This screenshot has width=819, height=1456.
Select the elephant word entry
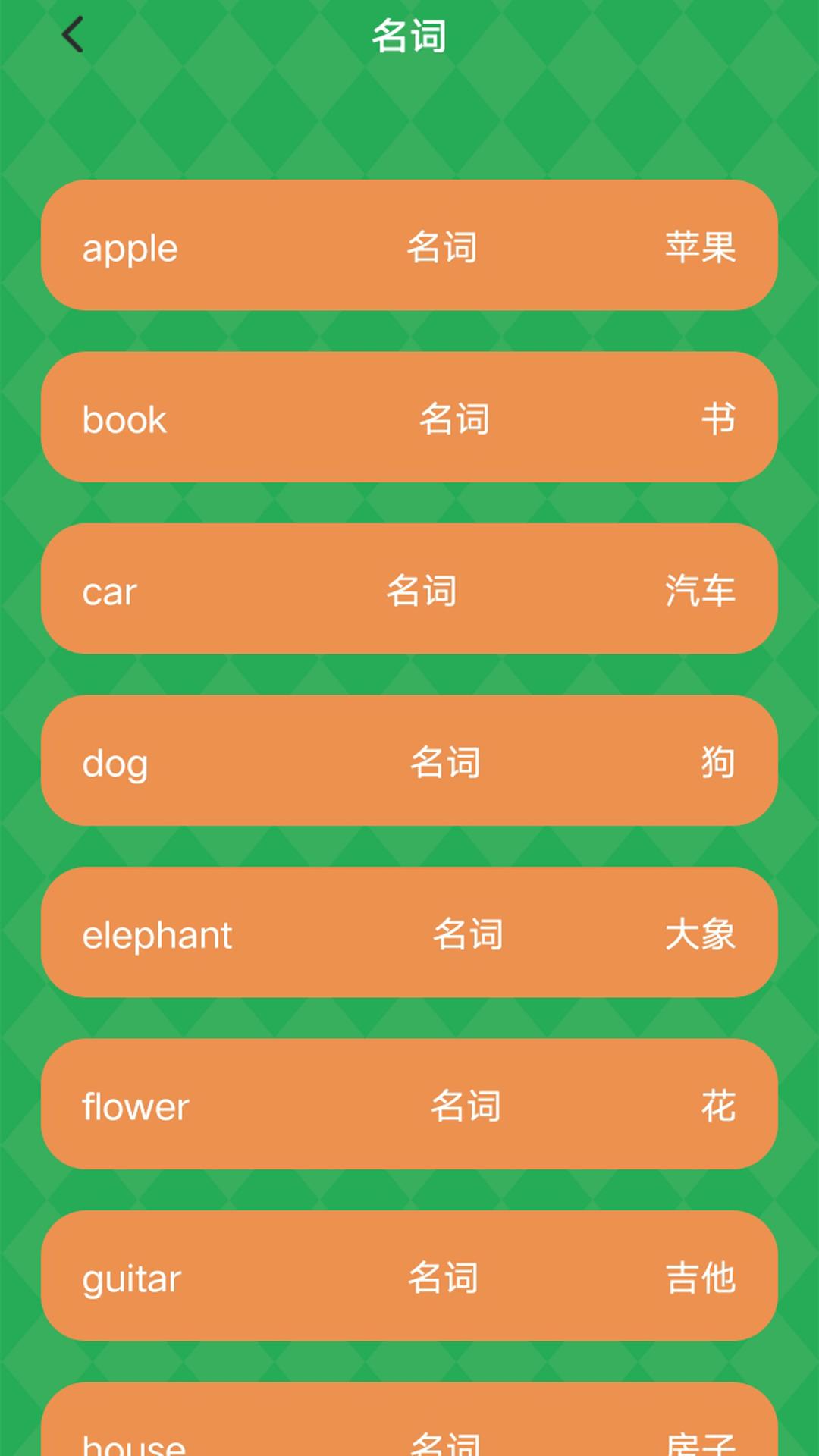(409, 934)
